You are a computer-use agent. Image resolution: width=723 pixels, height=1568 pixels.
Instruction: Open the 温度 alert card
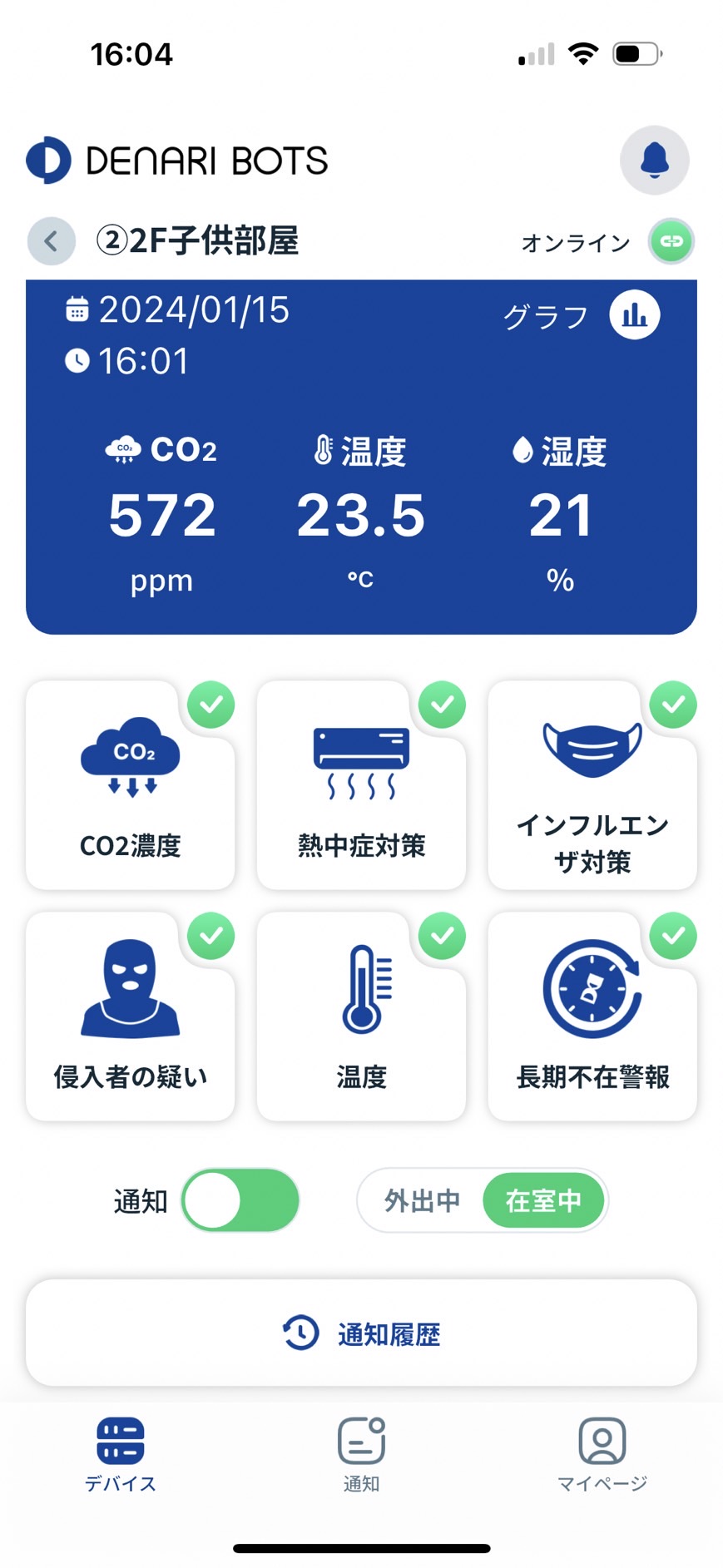click(361, 1016)
